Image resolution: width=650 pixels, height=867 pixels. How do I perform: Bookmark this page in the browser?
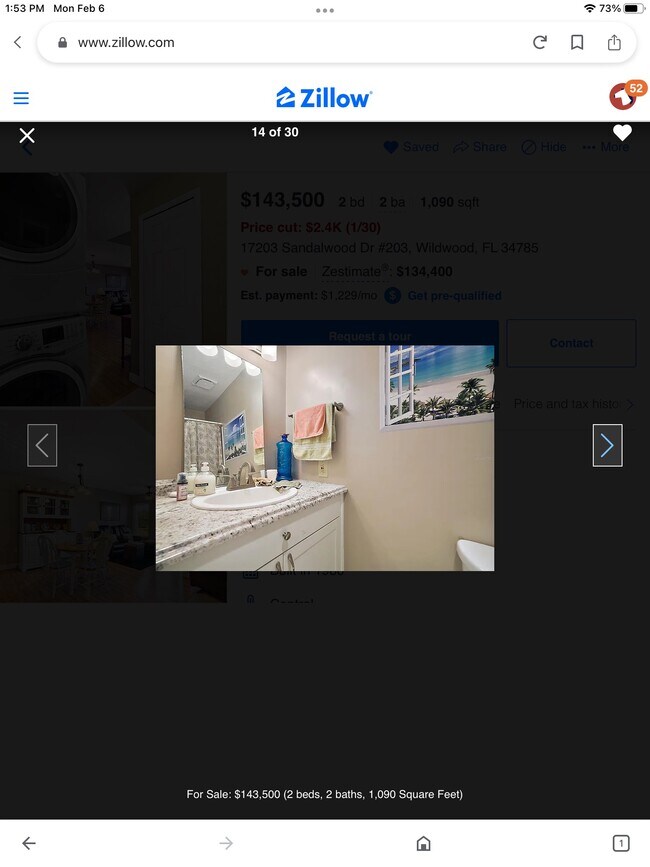pyautogui.click(x=577, y=42)
